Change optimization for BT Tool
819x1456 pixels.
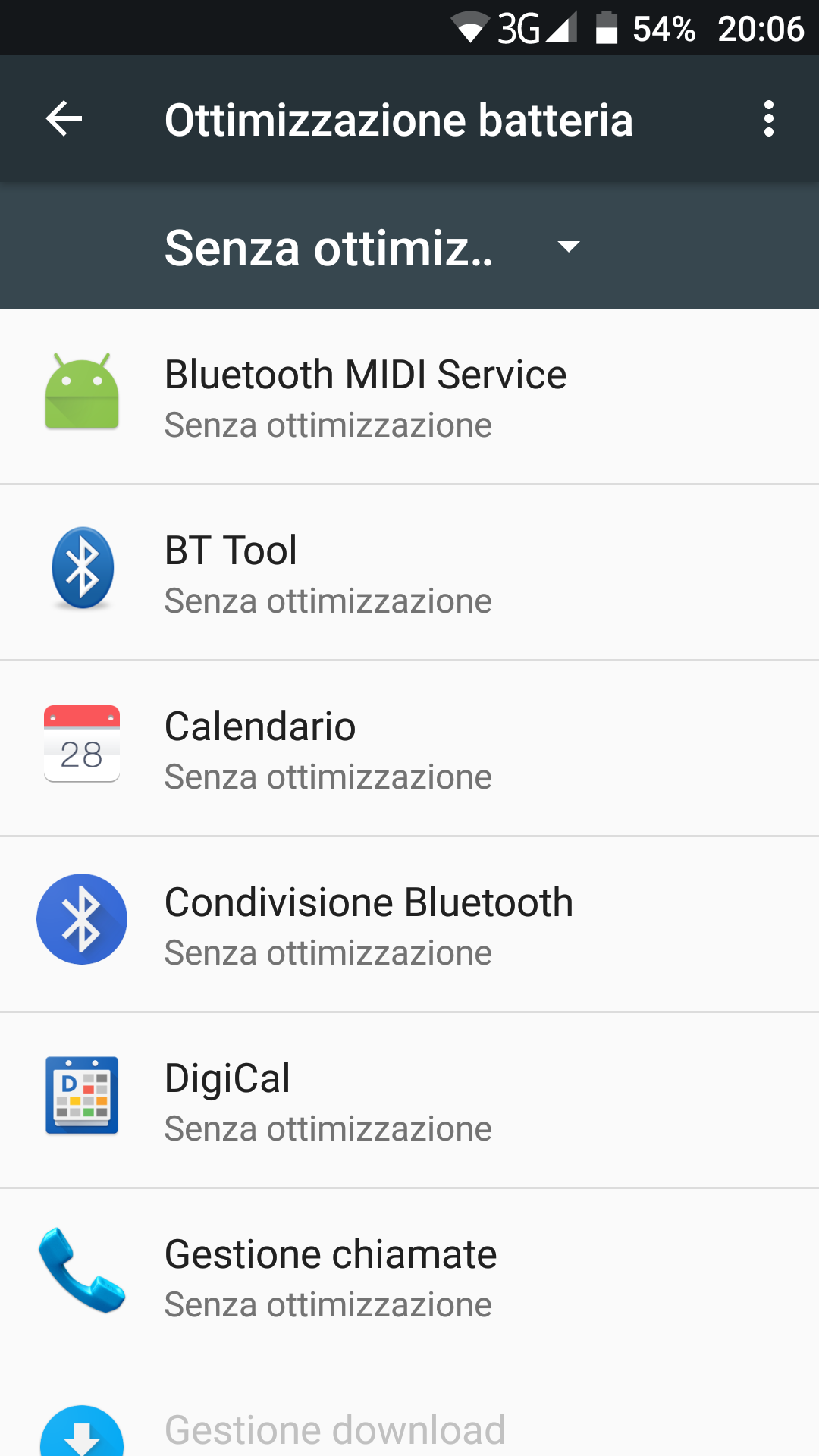coord(409,570)
